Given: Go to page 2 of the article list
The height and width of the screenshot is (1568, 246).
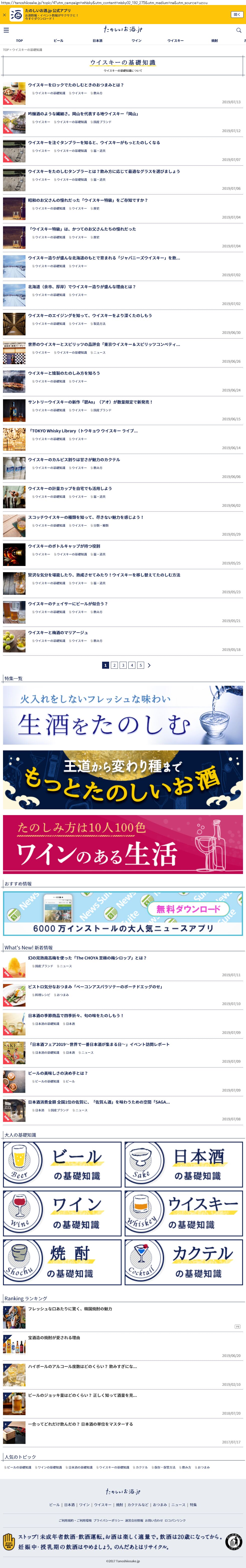Looking at the screenshot, I should coord(114,665).
